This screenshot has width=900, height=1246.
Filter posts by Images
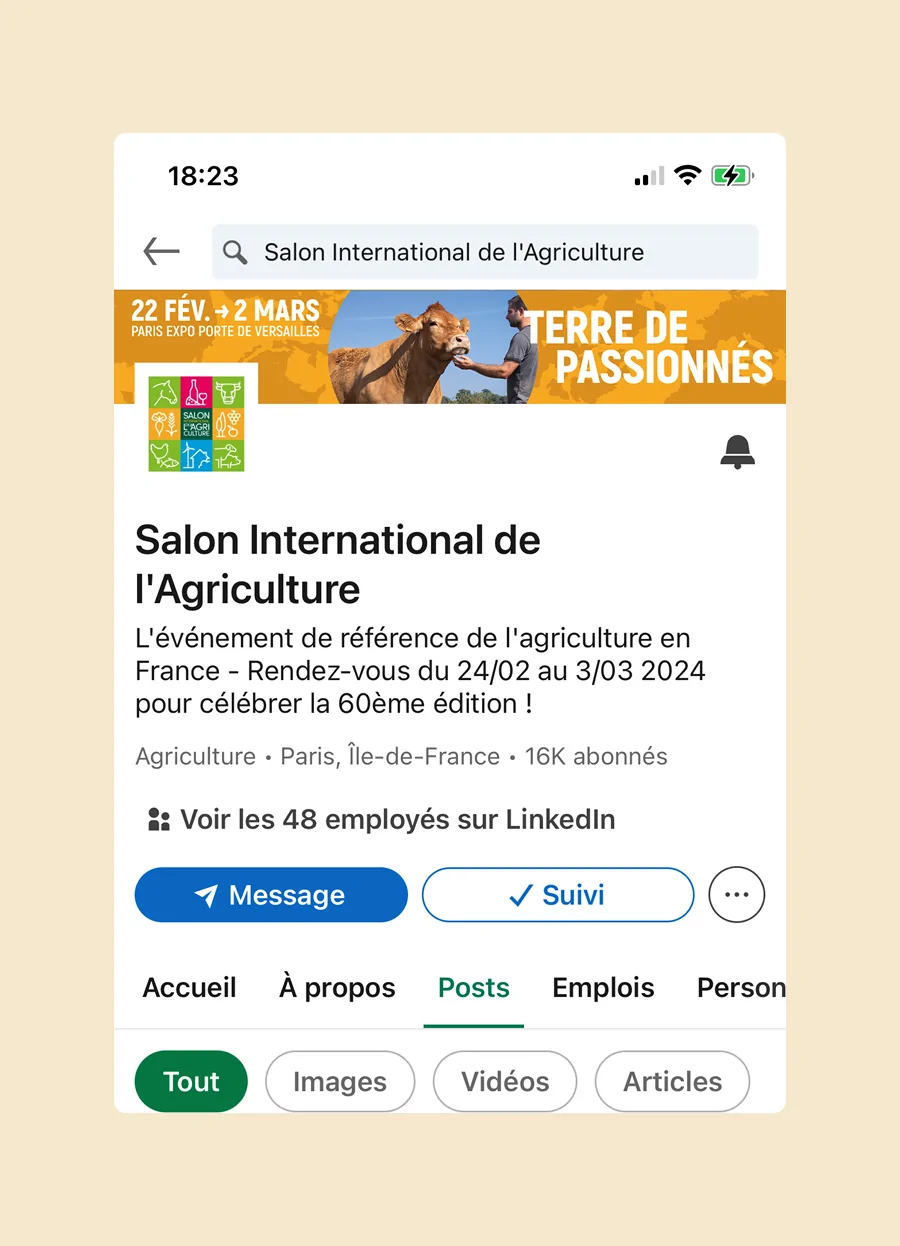pos(340,1081)
